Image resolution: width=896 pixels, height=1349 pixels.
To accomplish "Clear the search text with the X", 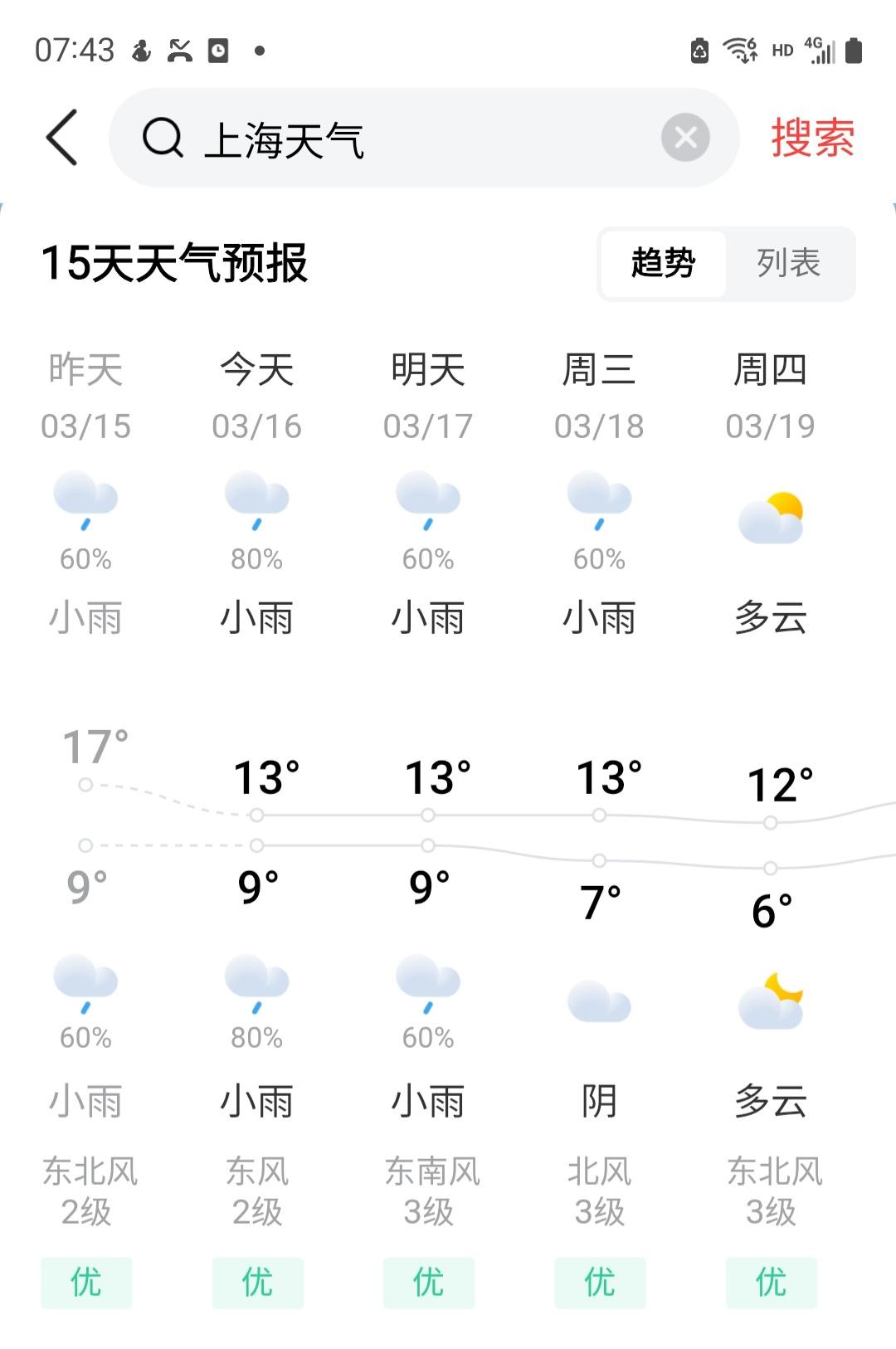I will click(685, 138).
